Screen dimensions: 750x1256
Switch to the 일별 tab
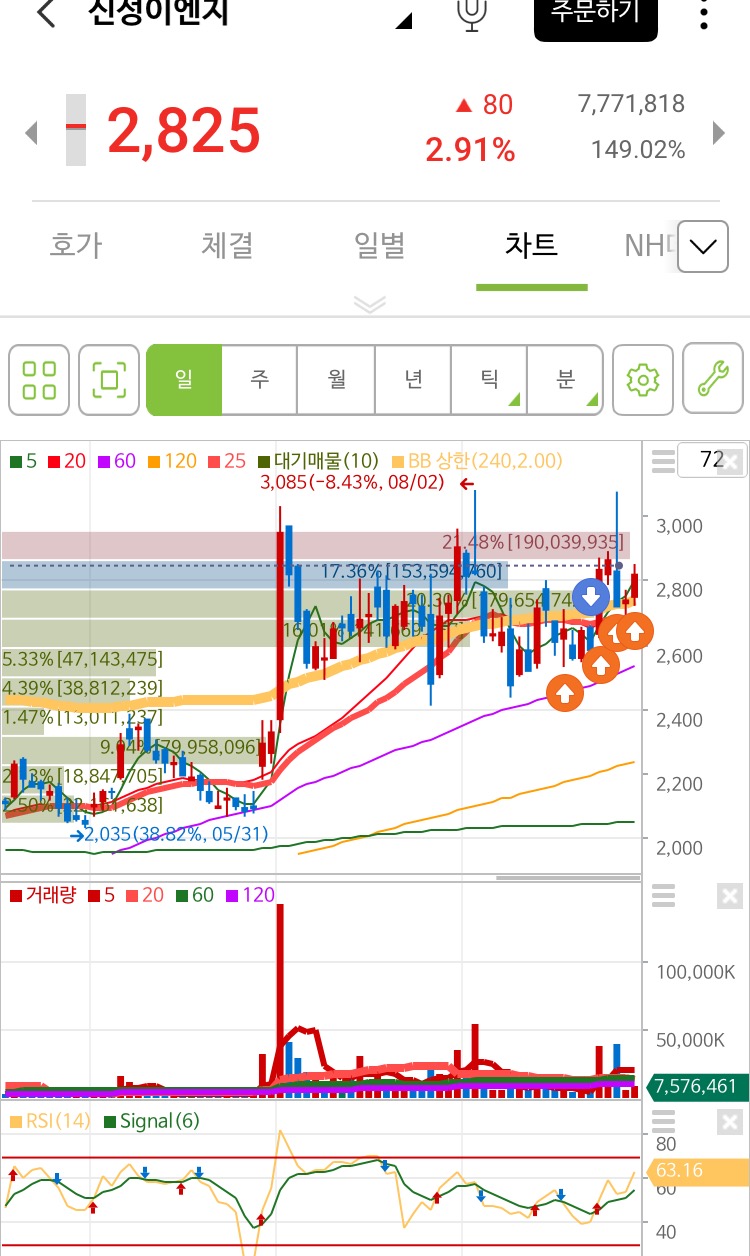pos(380,245)
